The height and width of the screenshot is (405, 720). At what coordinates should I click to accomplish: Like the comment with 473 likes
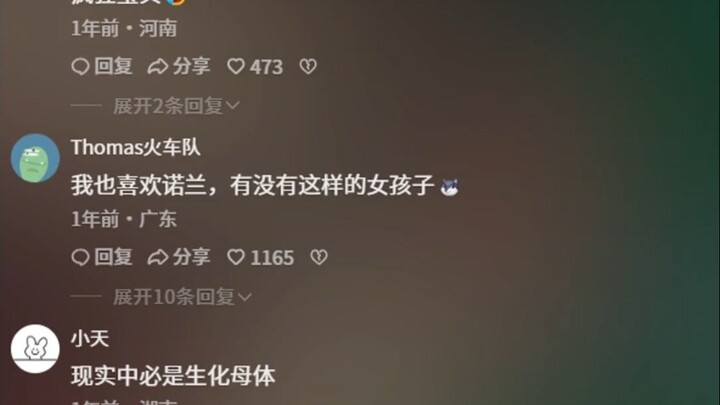click(x=255, y=67)
